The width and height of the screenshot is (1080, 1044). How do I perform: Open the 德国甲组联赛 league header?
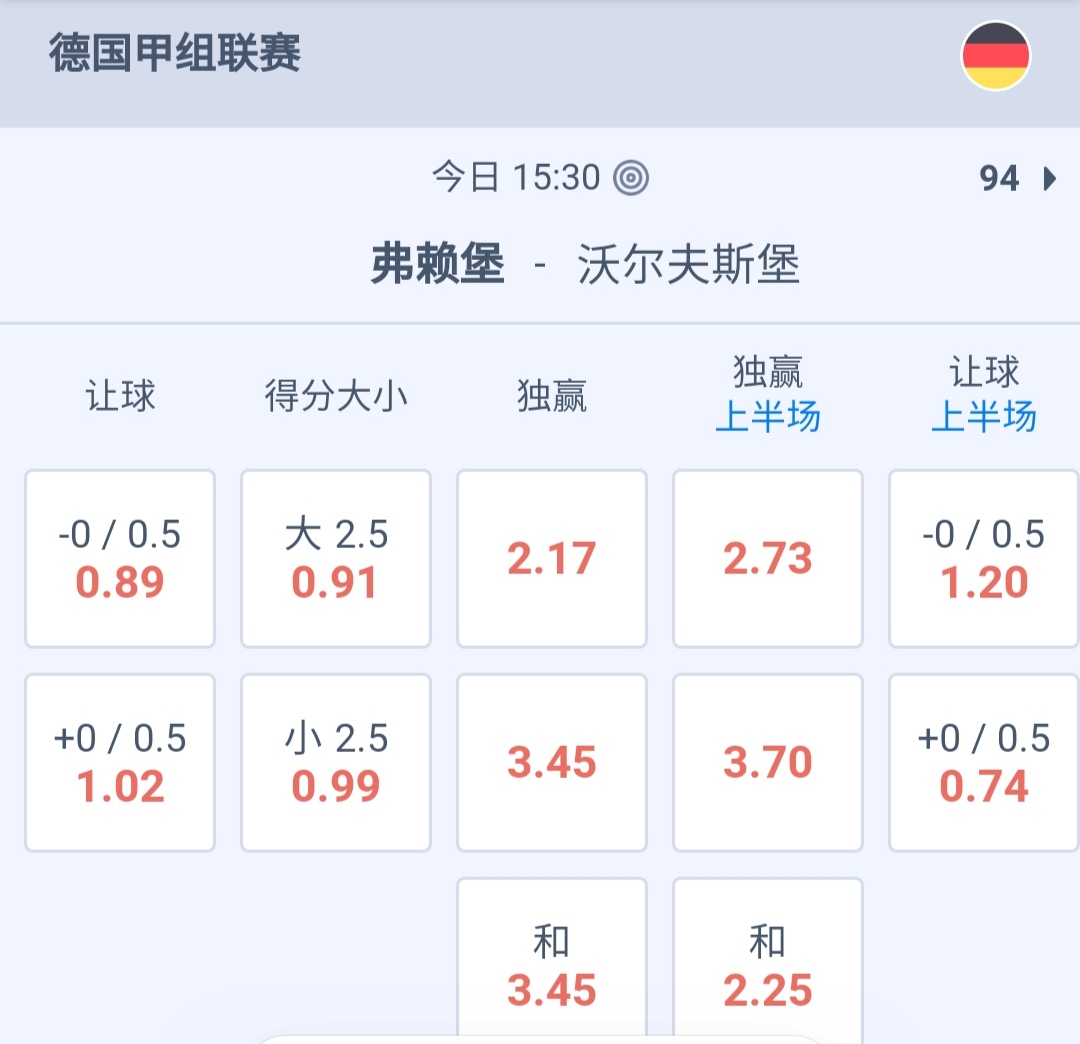click(175, 54)
